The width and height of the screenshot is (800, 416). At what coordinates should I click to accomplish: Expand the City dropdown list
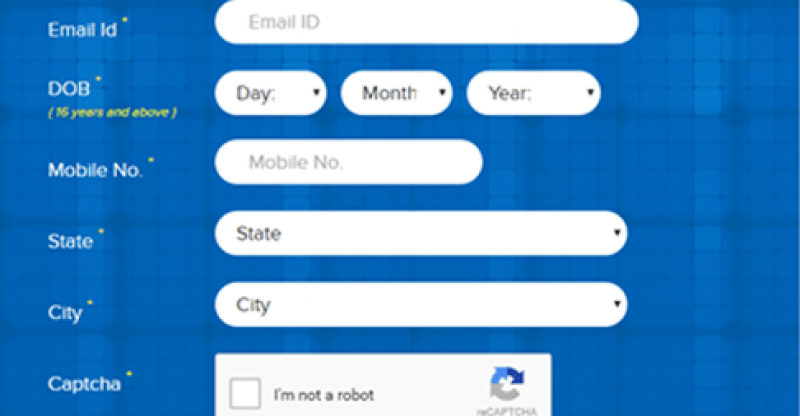point(420,304)
